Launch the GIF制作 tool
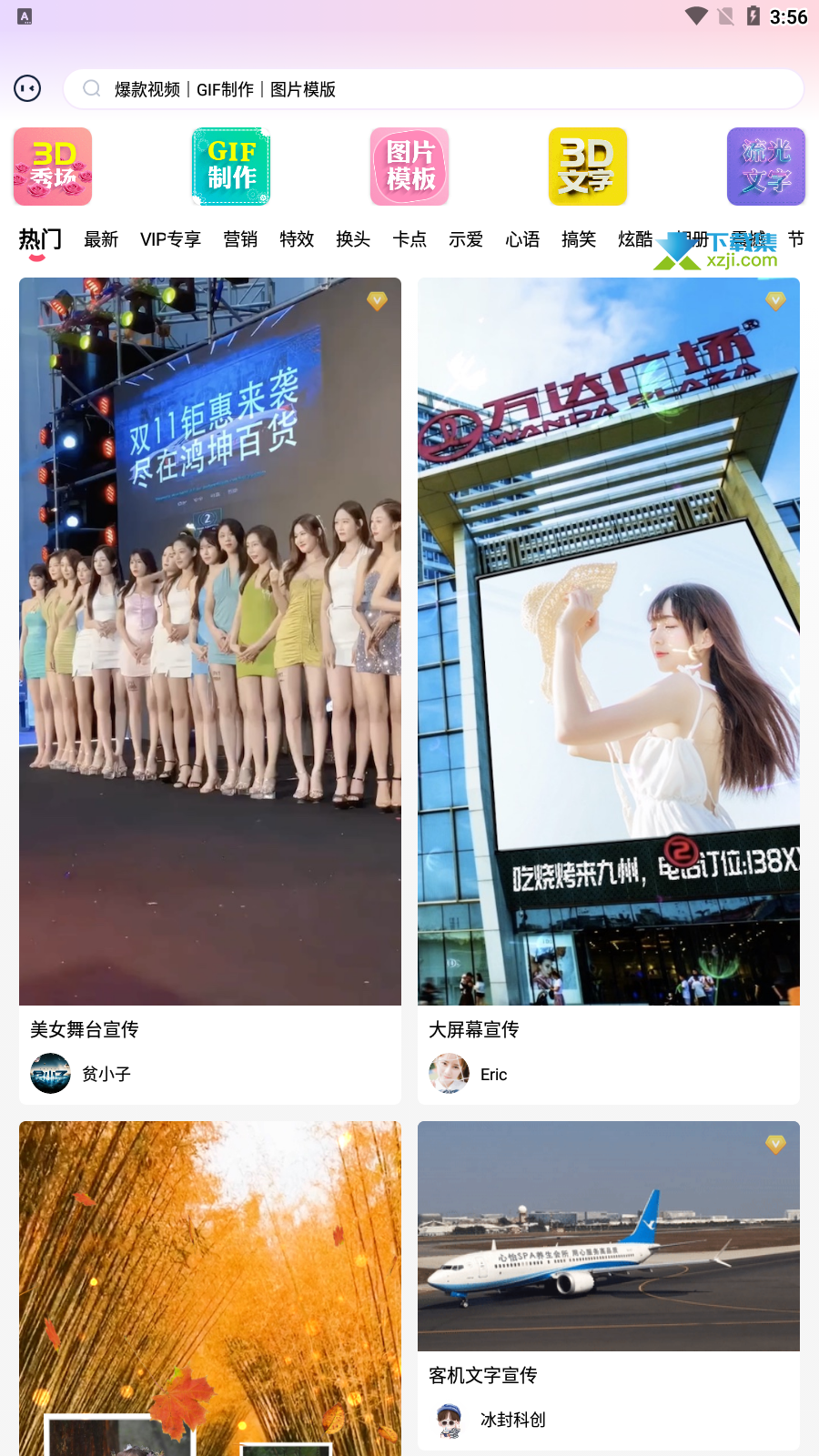This screenshot has width=819, height=1456. coord(231,167)
